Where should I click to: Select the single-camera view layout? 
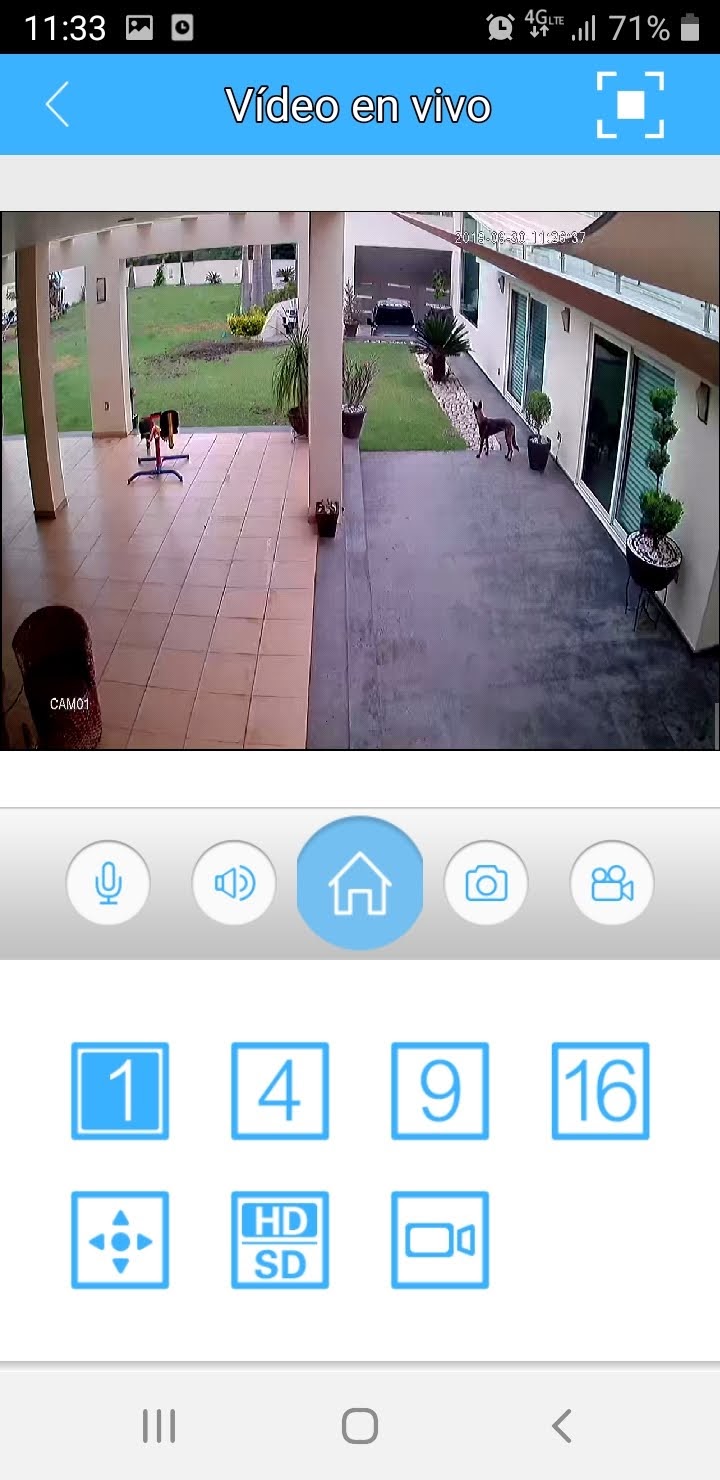click(120, 1091)
